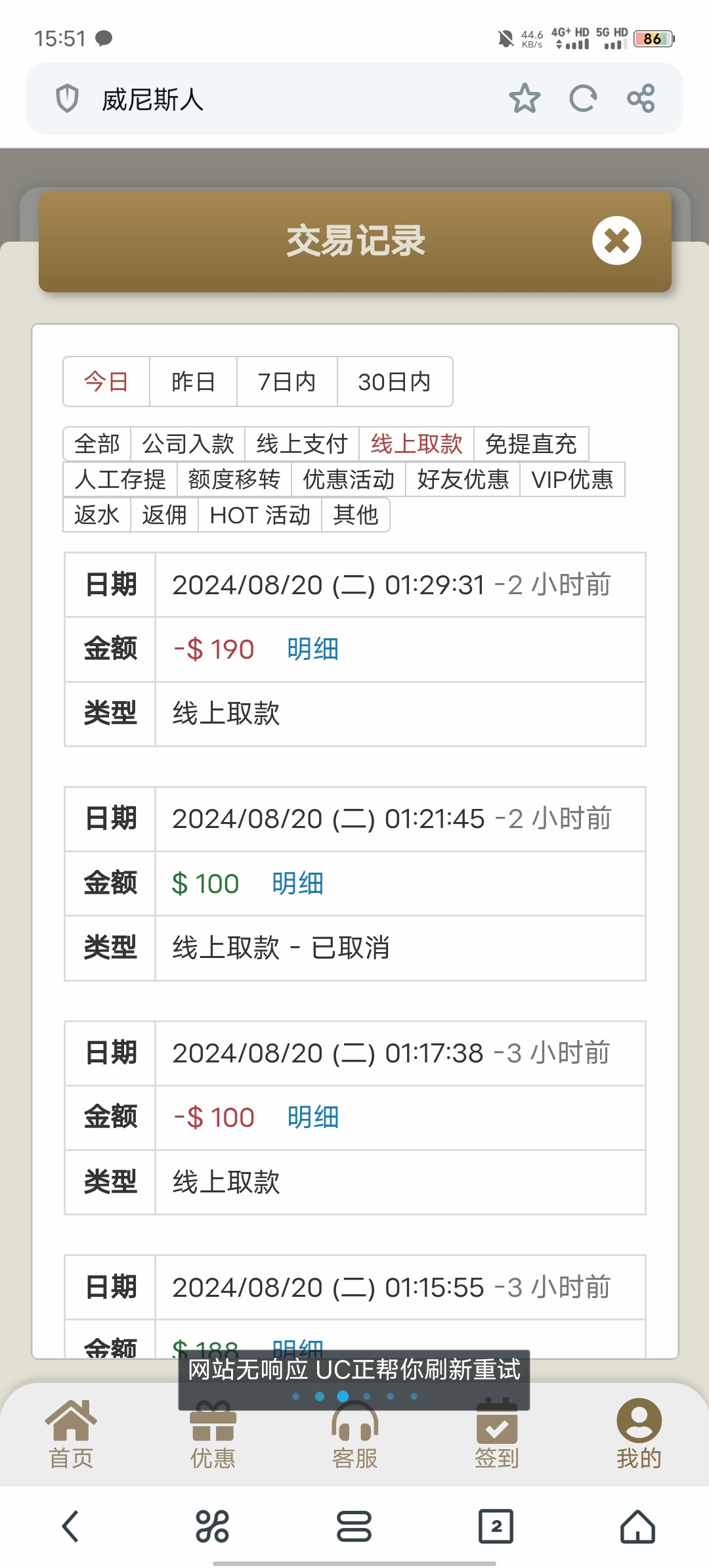Select the 昨日 date filter
709x1568 pixels.
point(193,381)
